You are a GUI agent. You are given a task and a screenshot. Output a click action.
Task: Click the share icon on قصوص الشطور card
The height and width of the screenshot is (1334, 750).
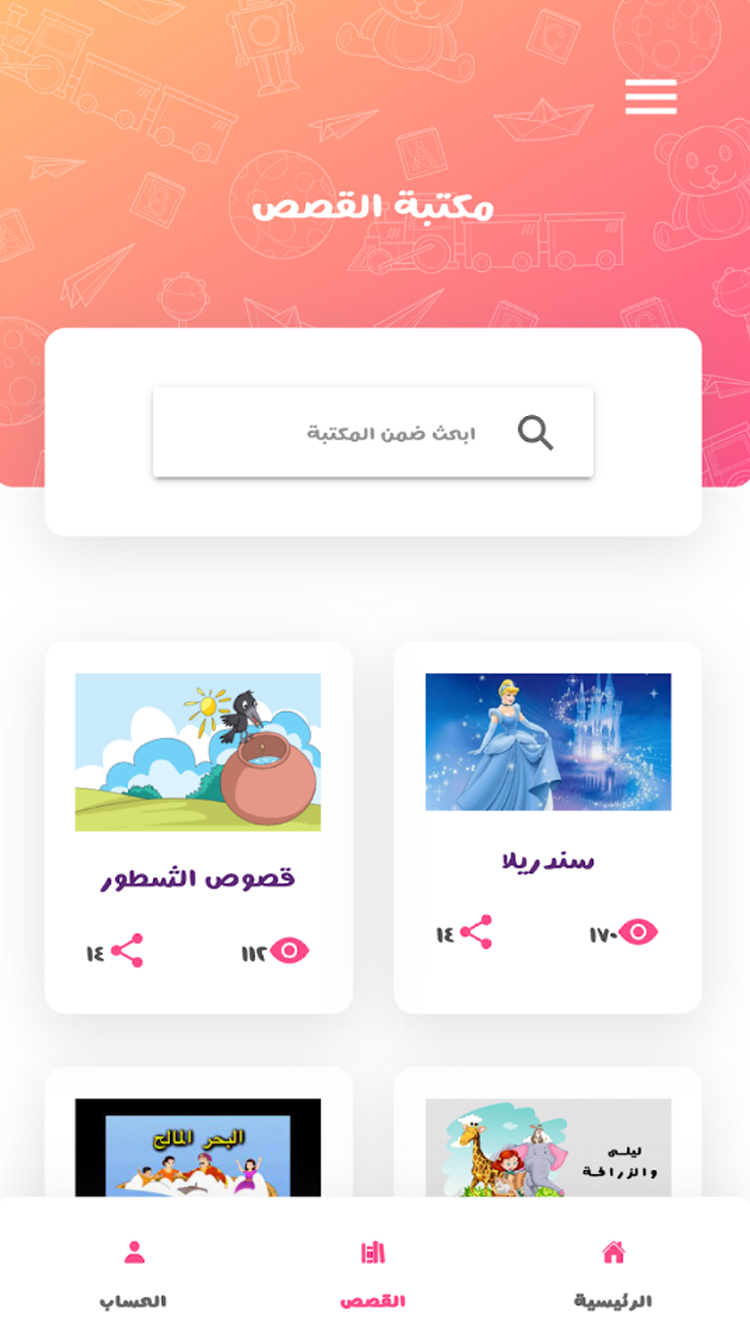[126, 952]
